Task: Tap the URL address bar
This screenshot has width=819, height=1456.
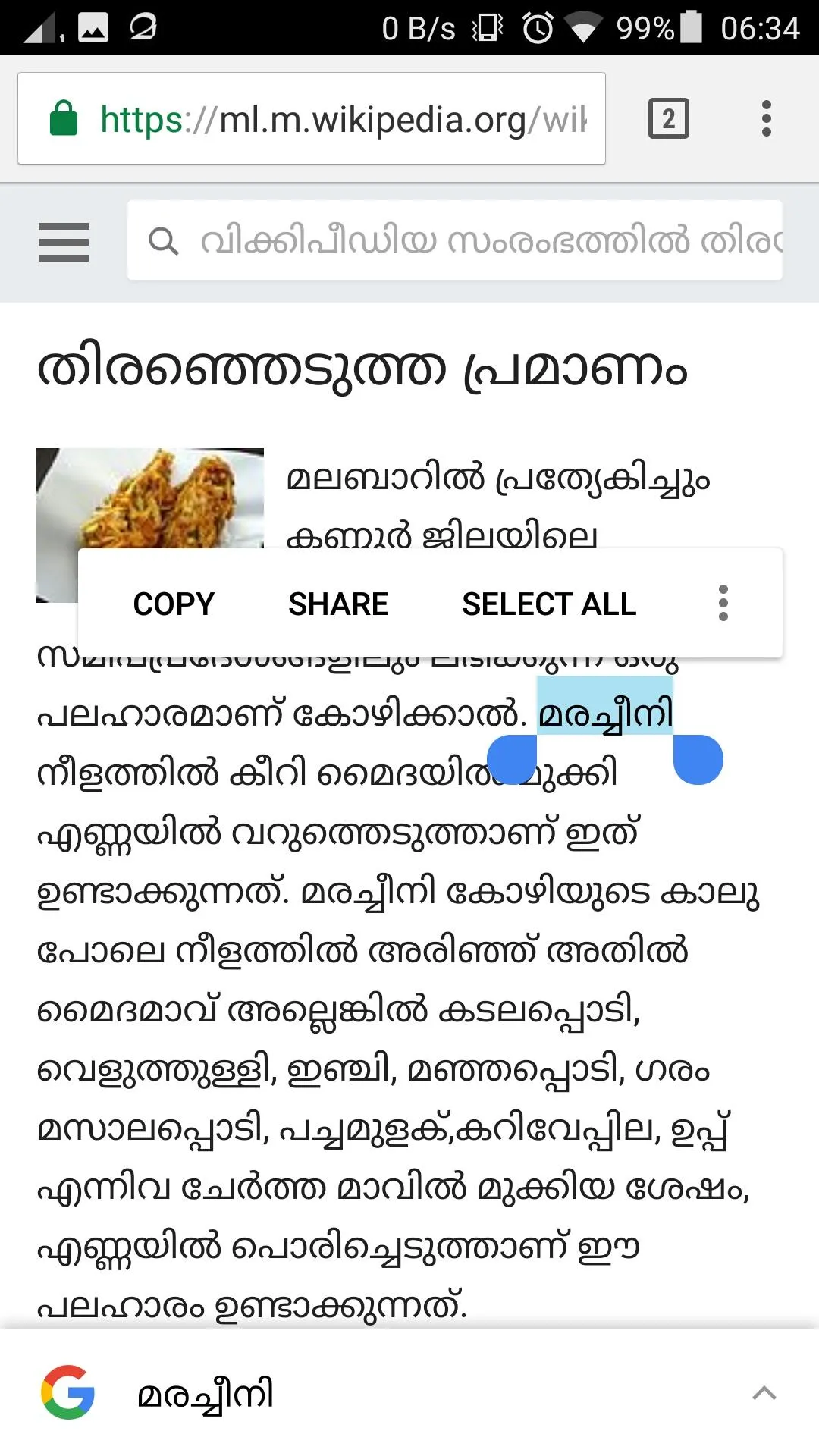Action: point(312,119)
